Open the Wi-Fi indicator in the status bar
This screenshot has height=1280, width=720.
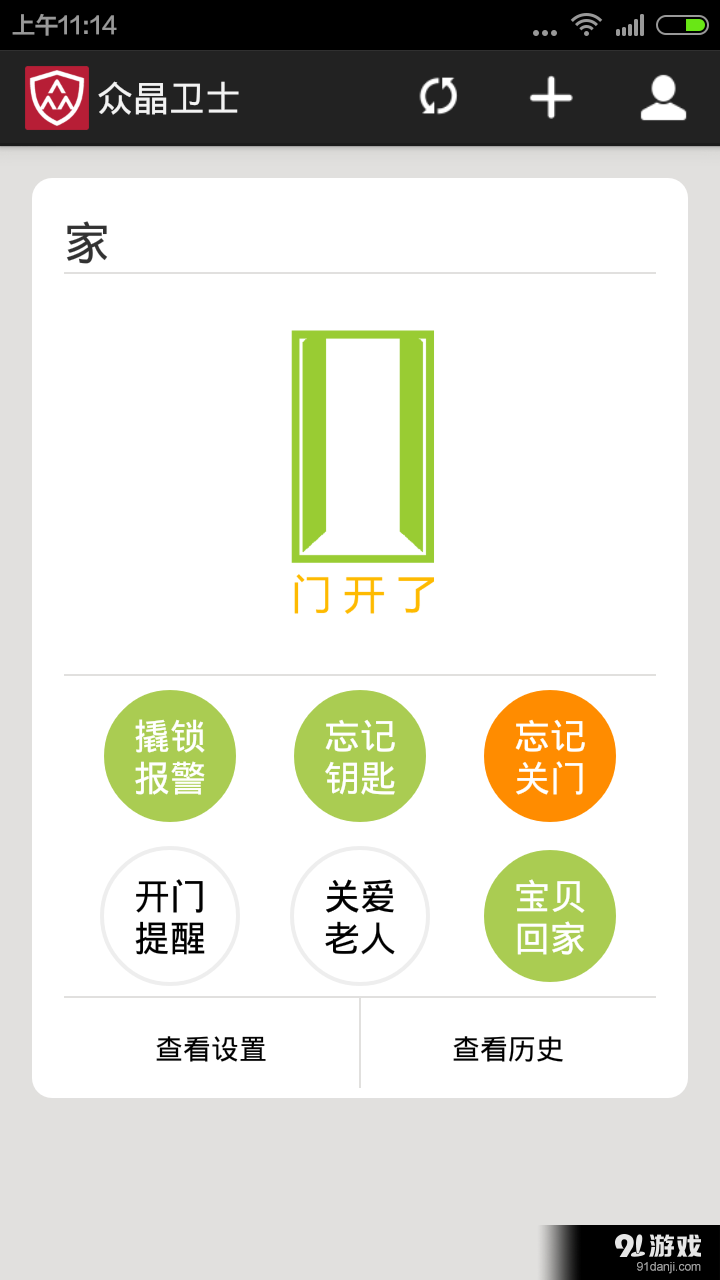[583, 25]
